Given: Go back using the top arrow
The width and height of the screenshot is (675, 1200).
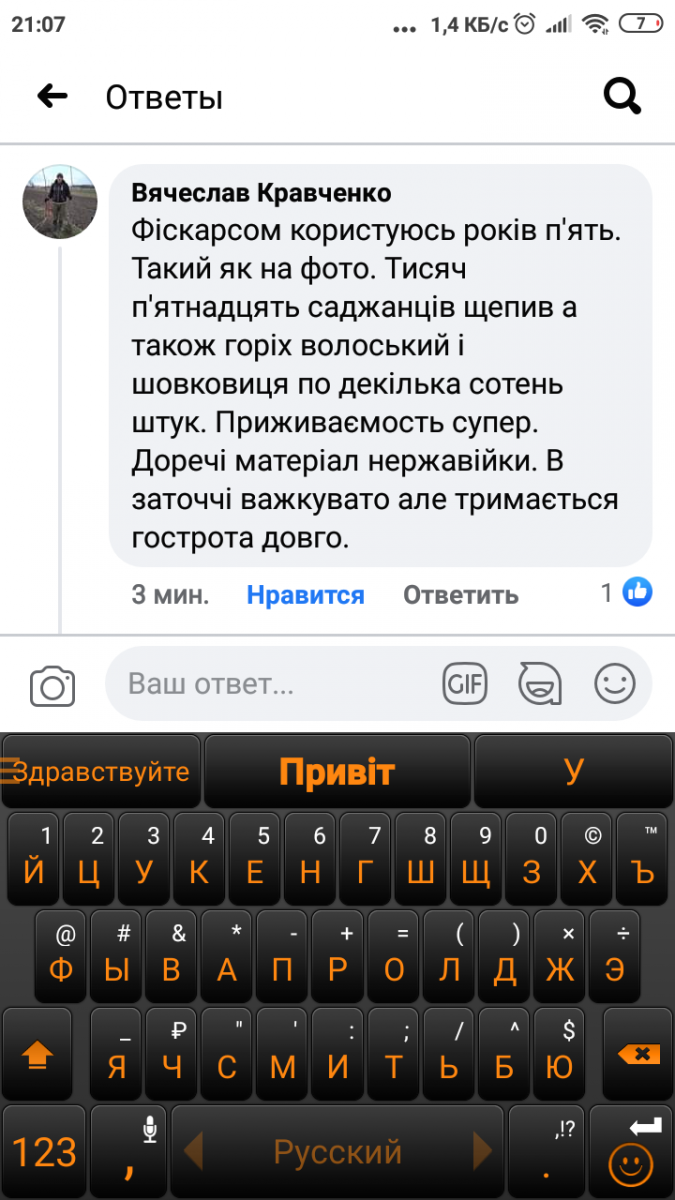Looking at the screenshot, I should tap(52, 96).
